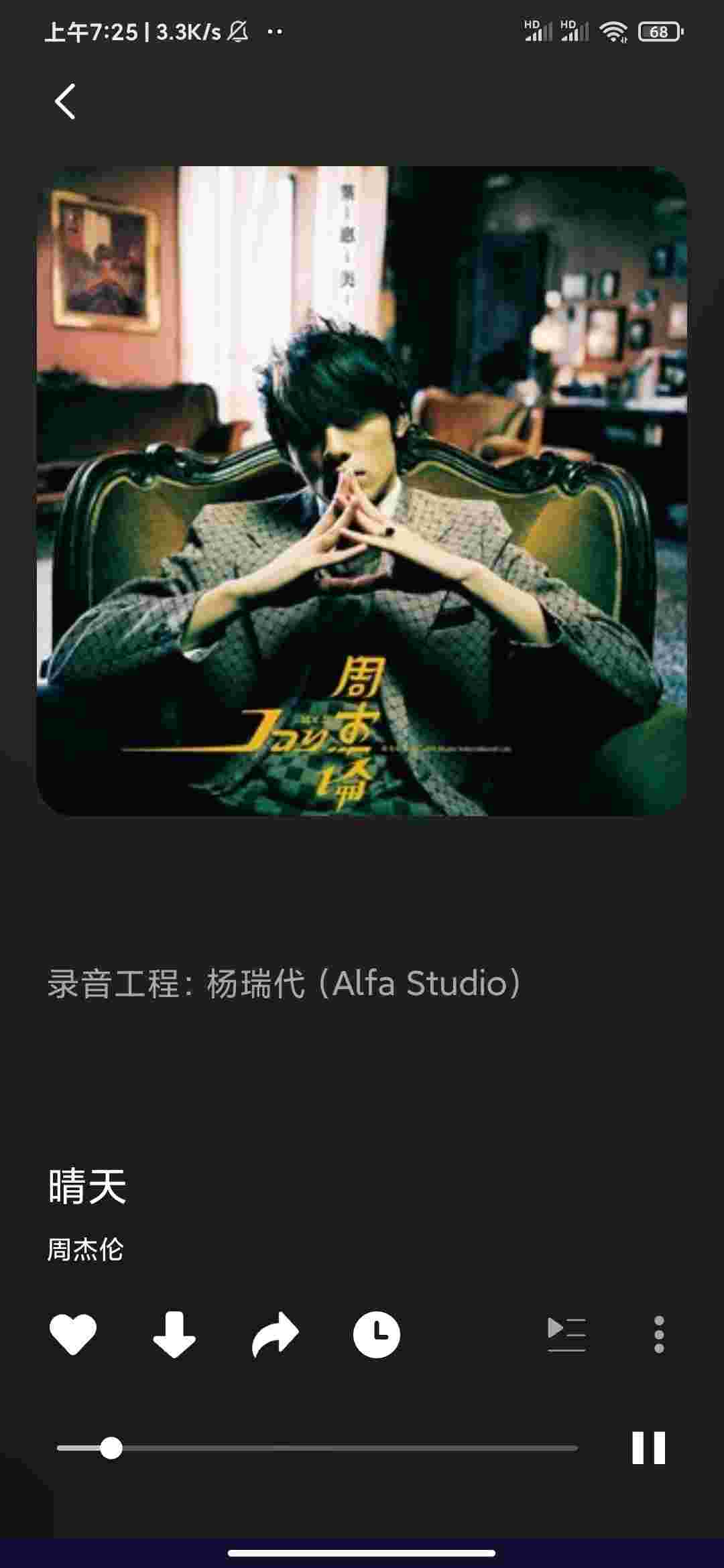This screenshot has height=1568, width=724.
Task: Open the play queue list
Action: [x=566, y=1333]
